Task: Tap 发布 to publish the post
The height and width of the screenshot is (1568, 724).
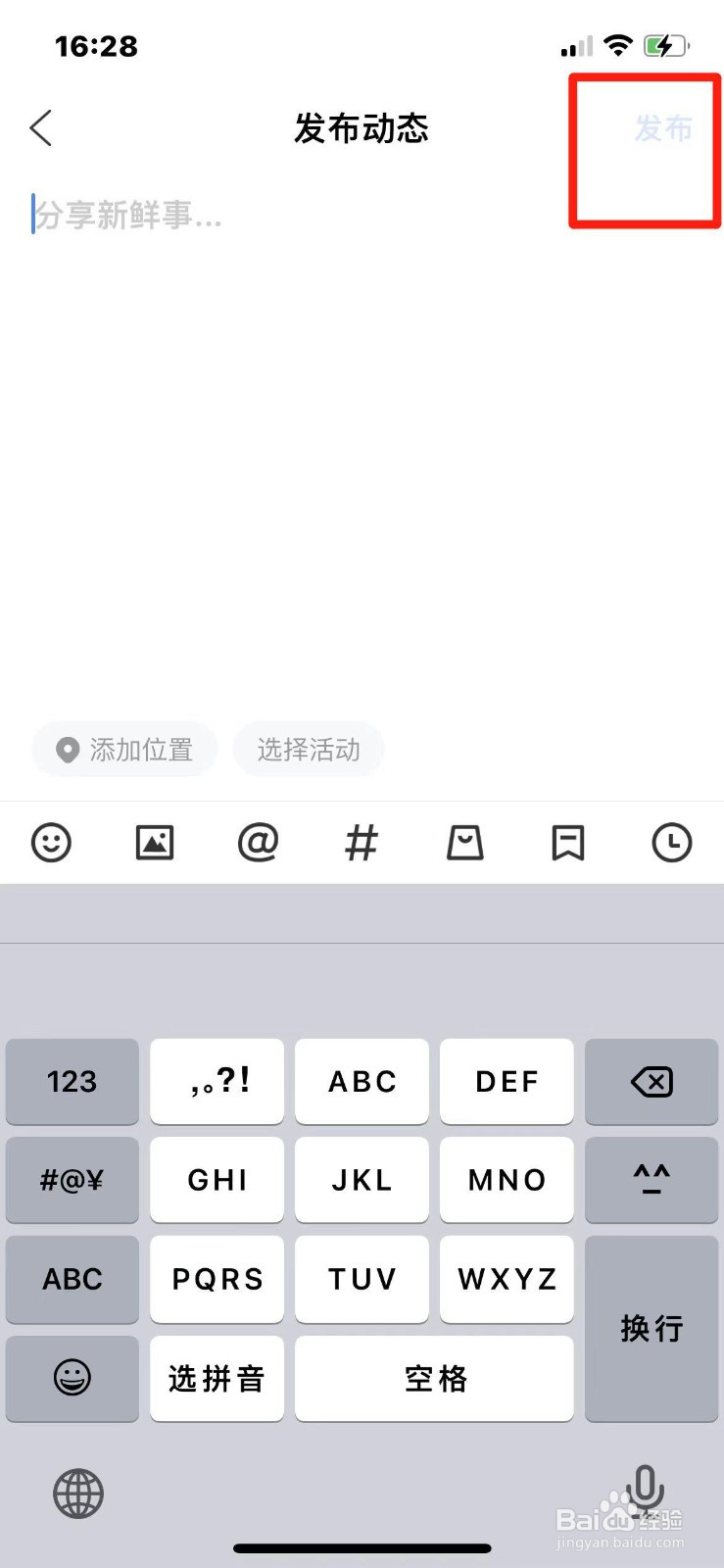Action: click(663, 128)
